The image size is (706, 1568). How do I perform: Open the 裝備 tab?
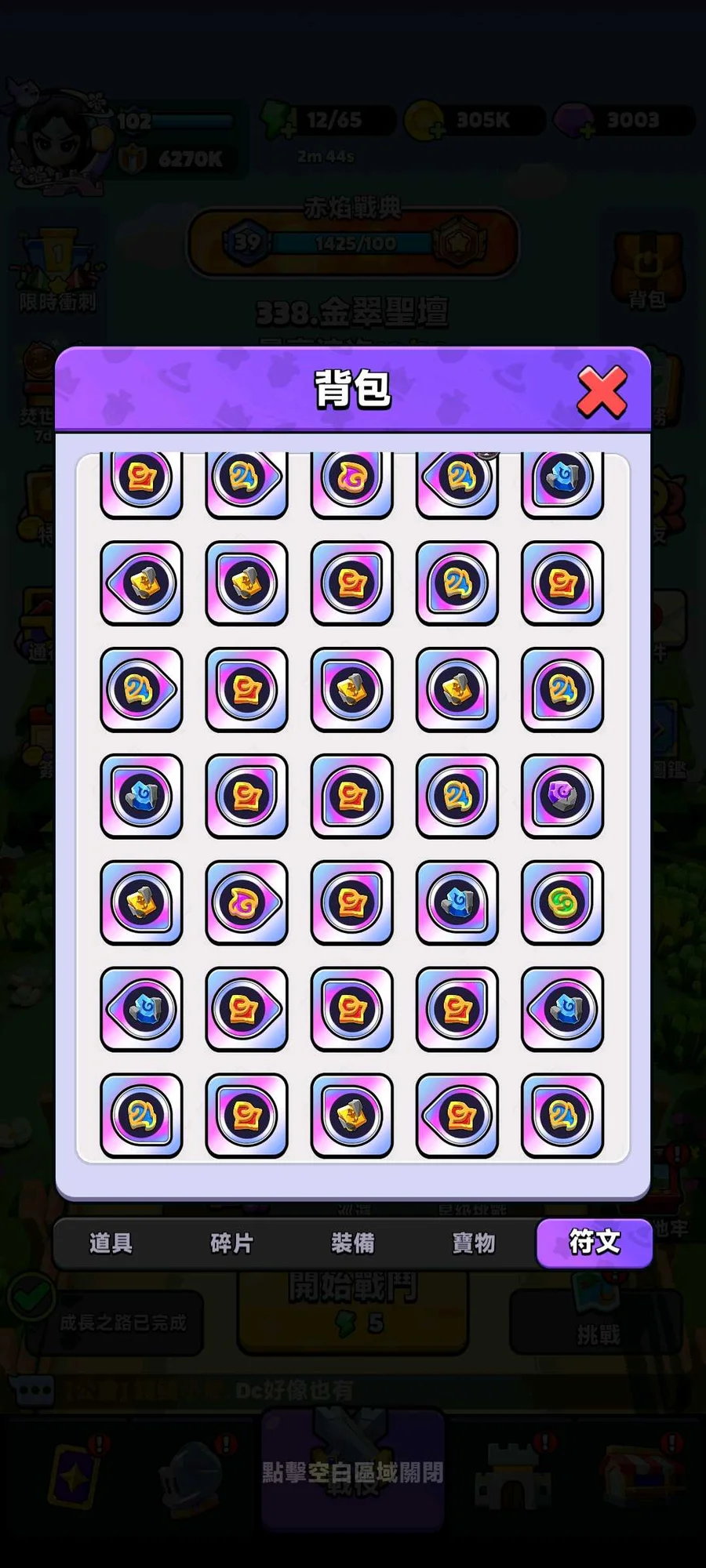[352, 1243]
